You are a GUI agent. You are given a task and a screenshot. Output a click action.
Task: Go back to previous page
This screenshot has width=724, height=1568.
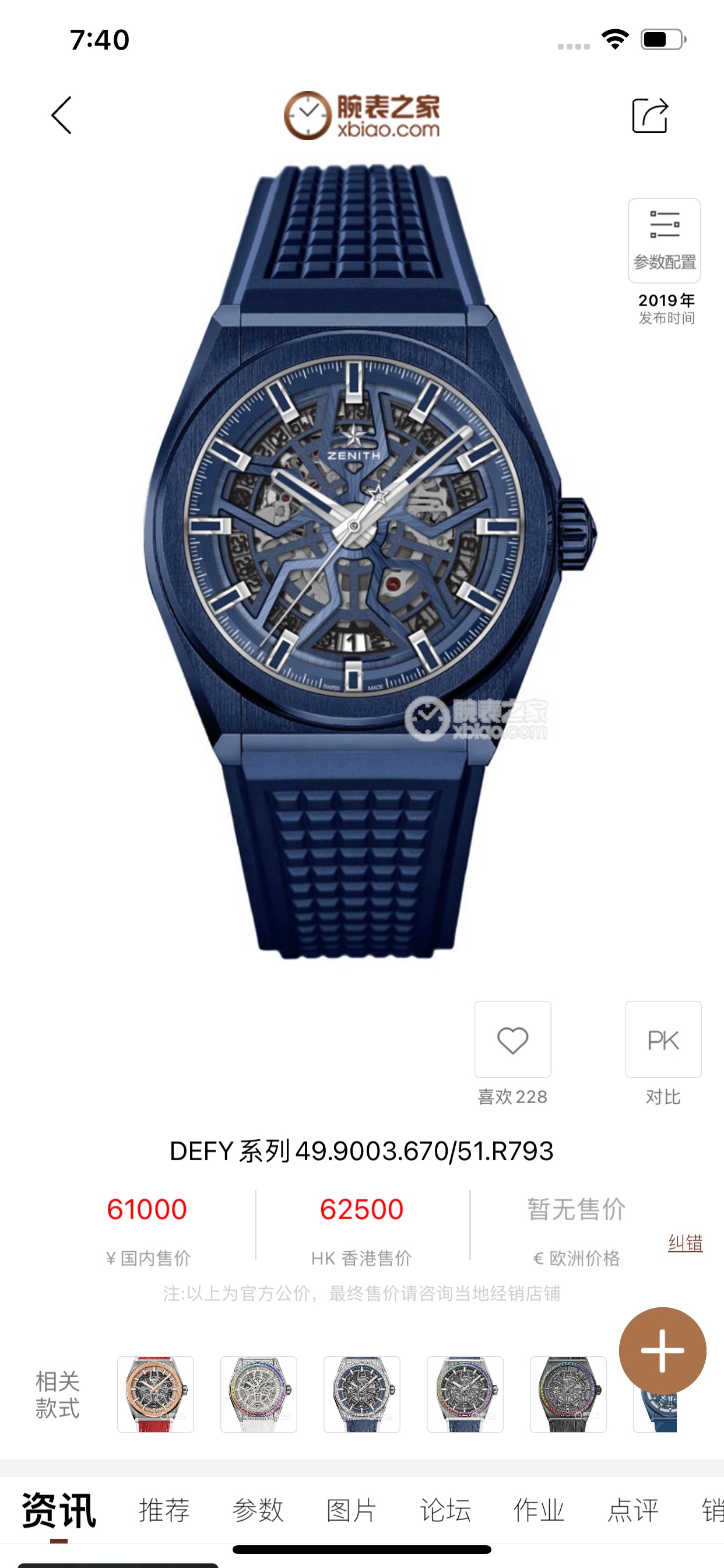pos(61,115)
